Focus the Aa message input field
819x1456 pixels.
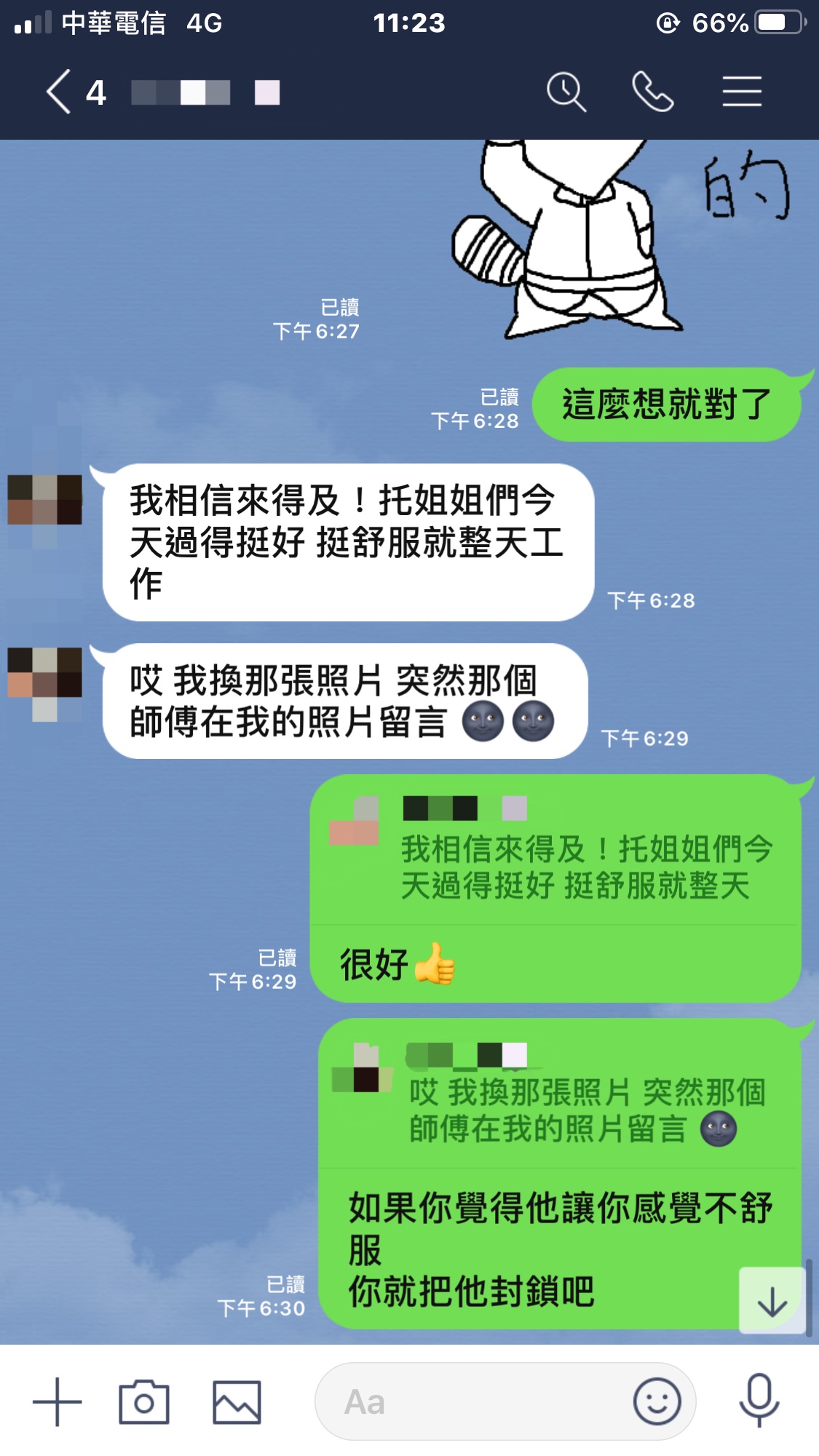pos(473,1401)
